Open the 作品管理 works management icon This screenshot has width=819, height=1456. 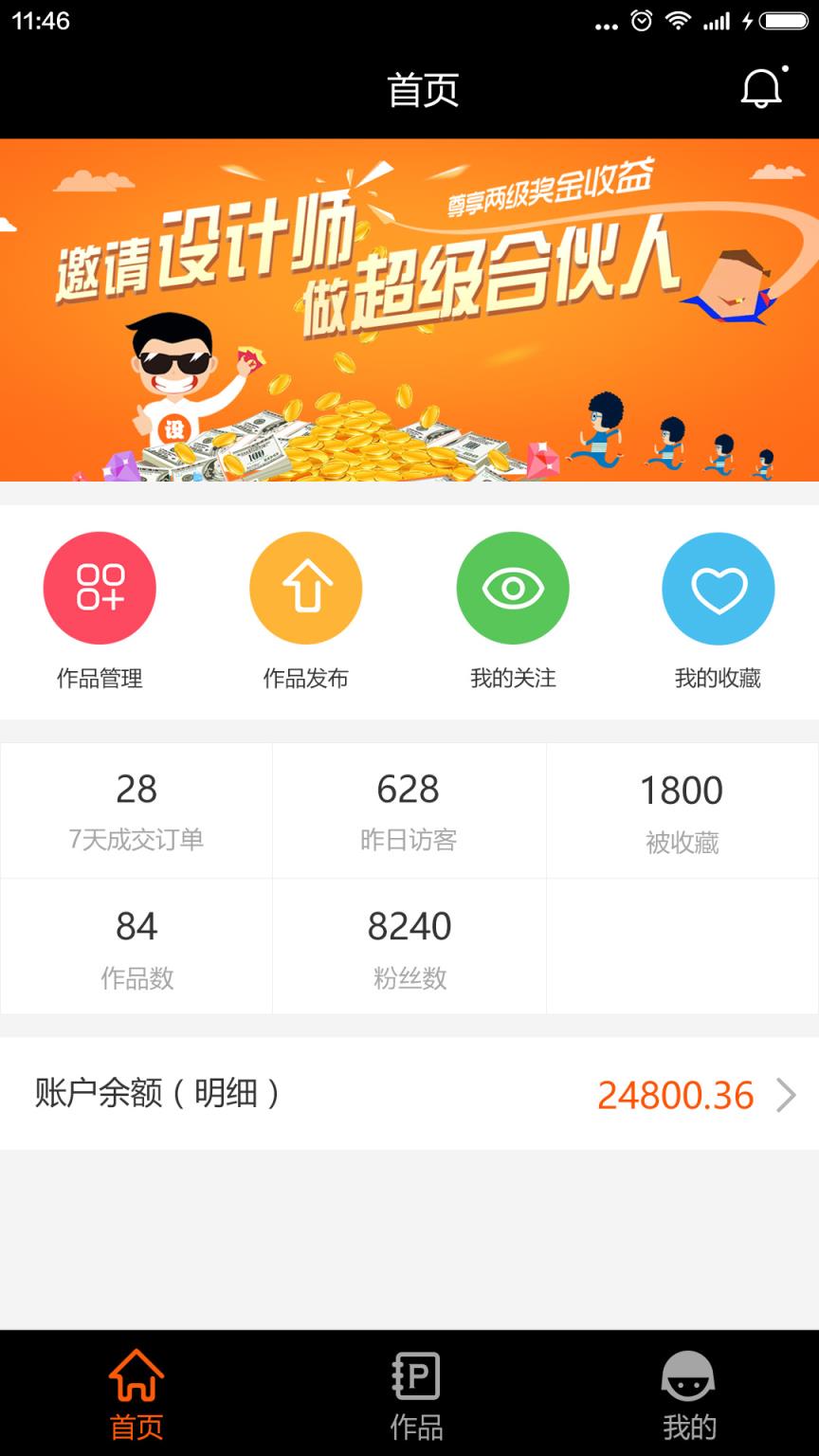(x=99, y=587)
